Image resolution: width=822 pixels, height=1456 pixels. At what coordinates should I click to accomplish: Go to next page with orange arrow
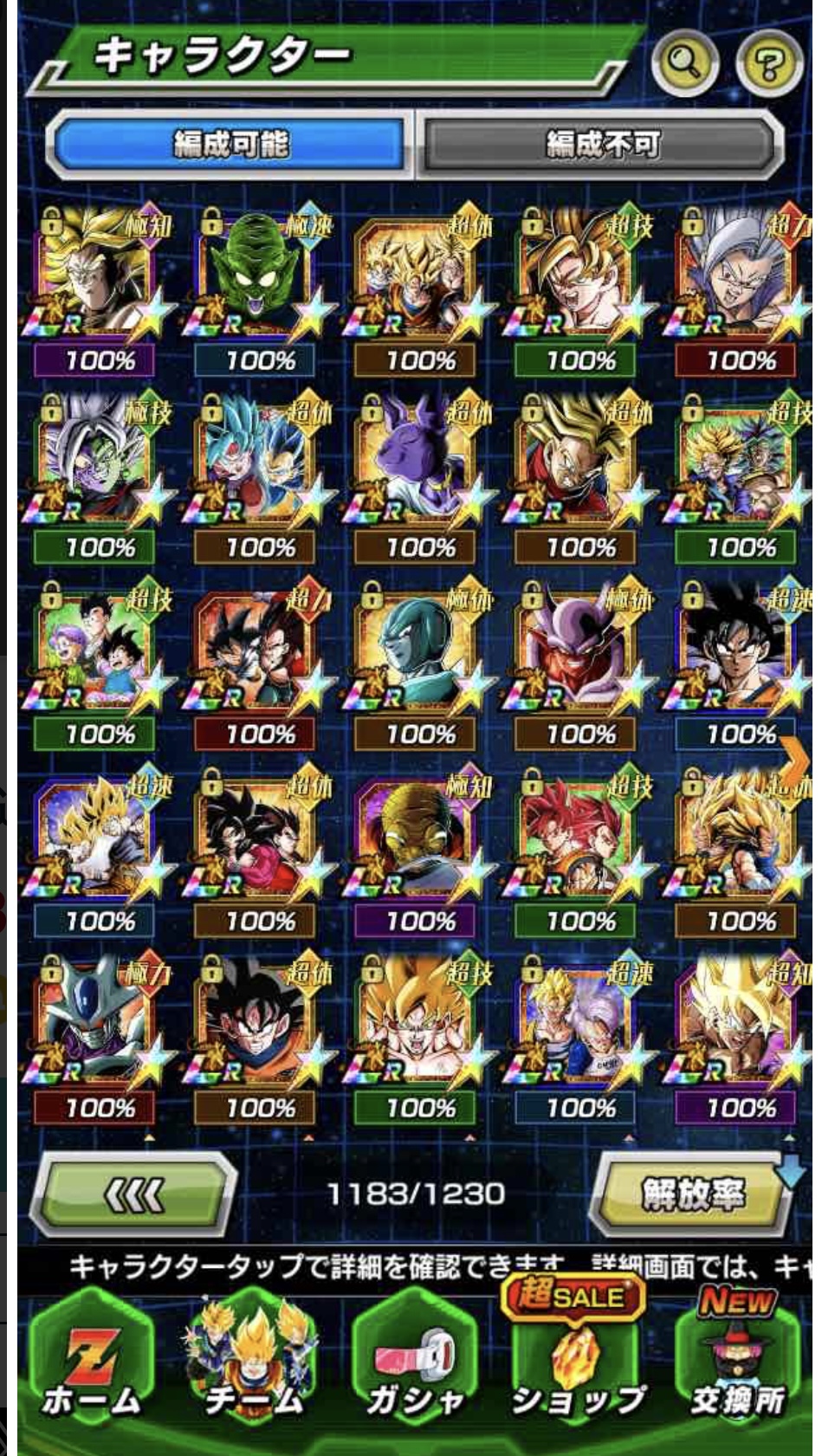[x=793, y=762]
